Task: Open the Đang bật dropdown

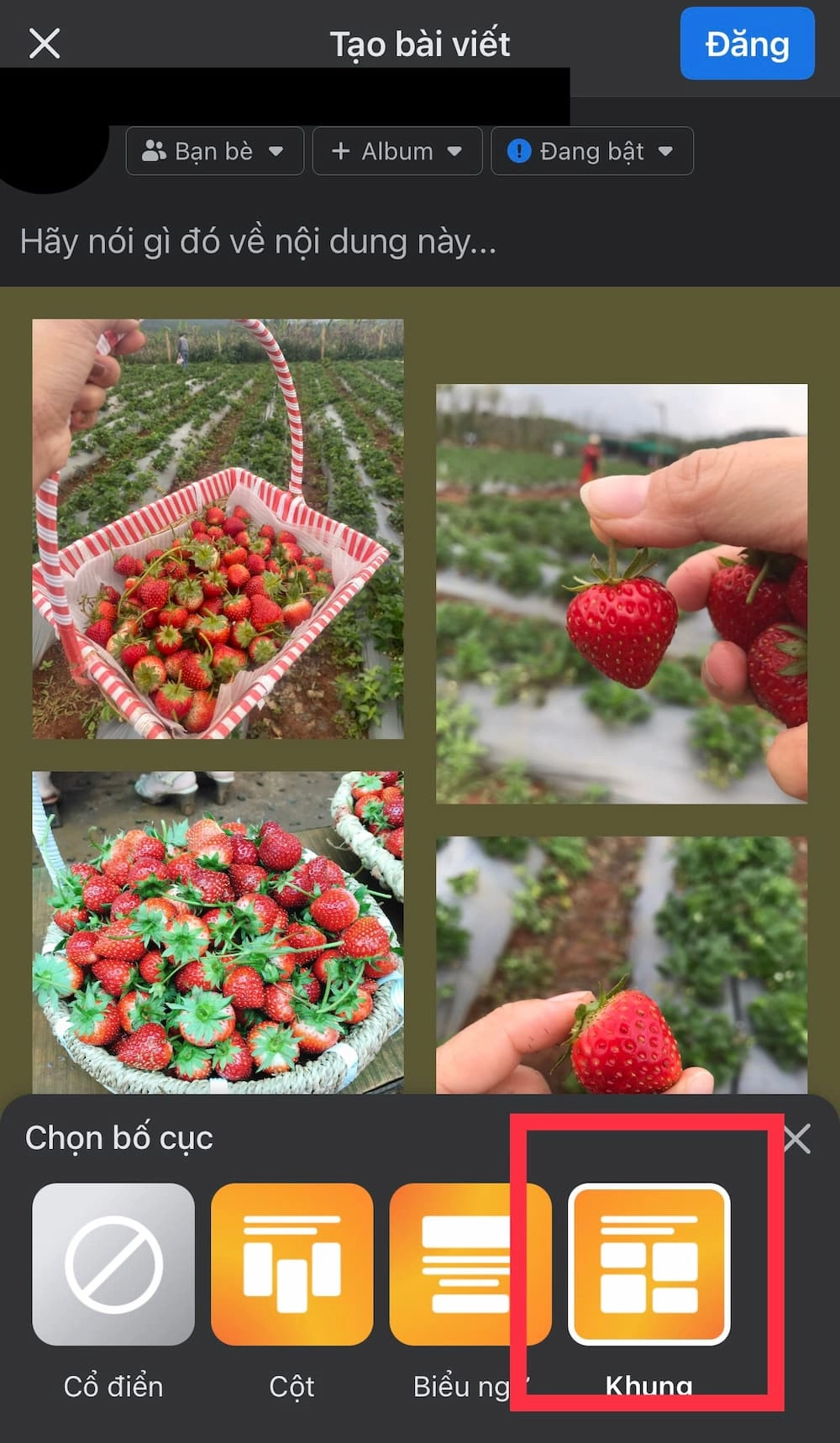Action: coord(591,151)
